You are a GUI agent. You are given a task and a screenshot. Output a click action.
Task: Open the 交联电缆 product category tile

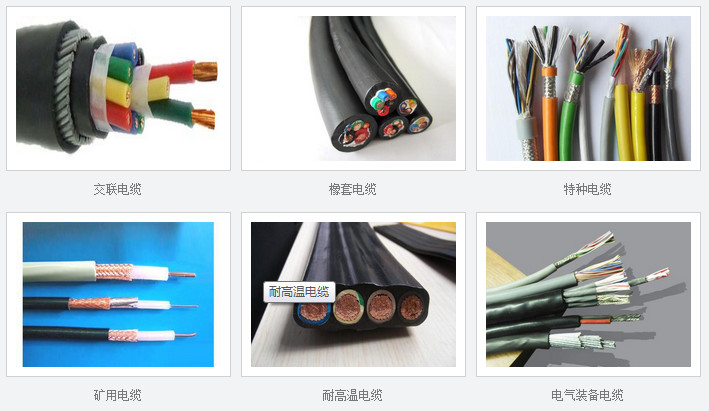(x=118, y=88)
